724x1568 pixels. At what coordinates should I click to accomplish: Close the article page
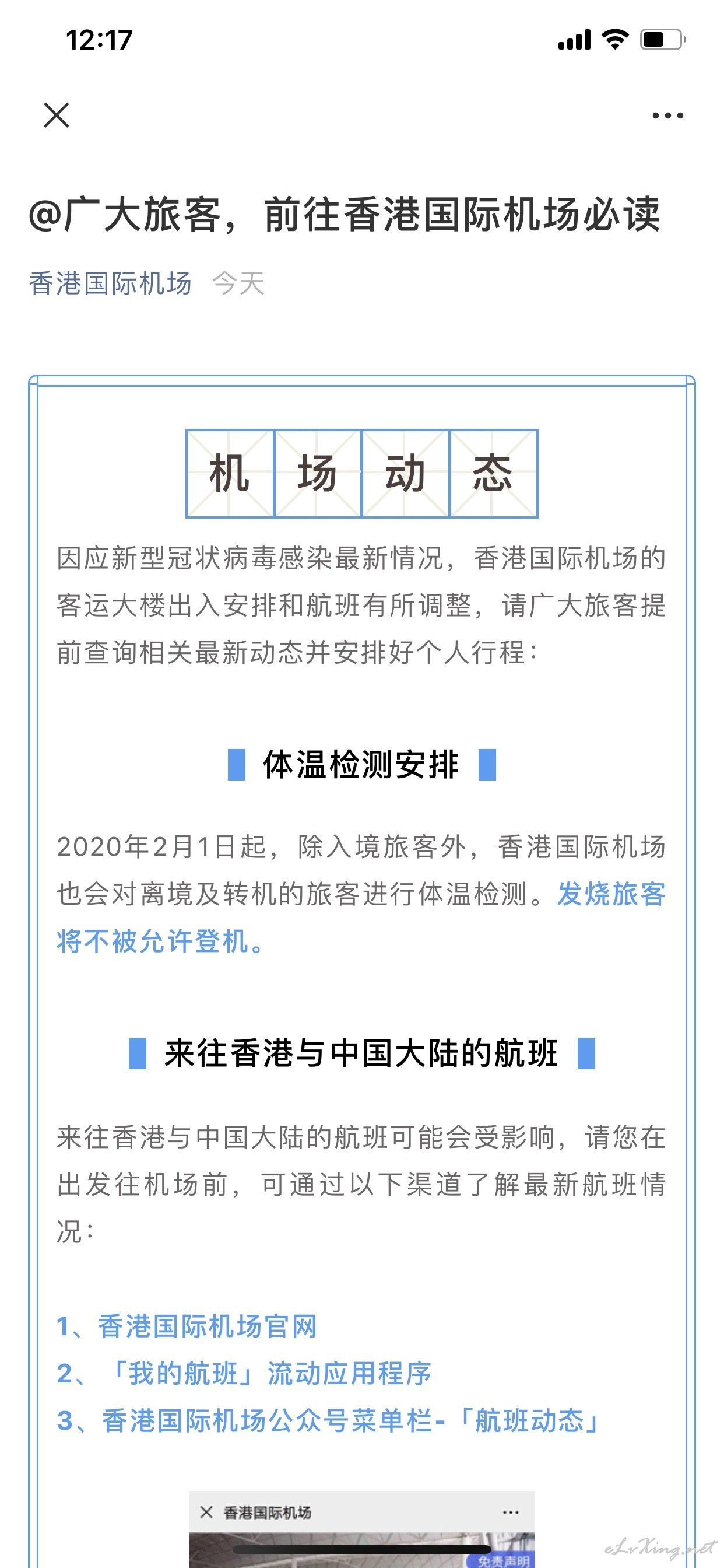pos(57,115)
